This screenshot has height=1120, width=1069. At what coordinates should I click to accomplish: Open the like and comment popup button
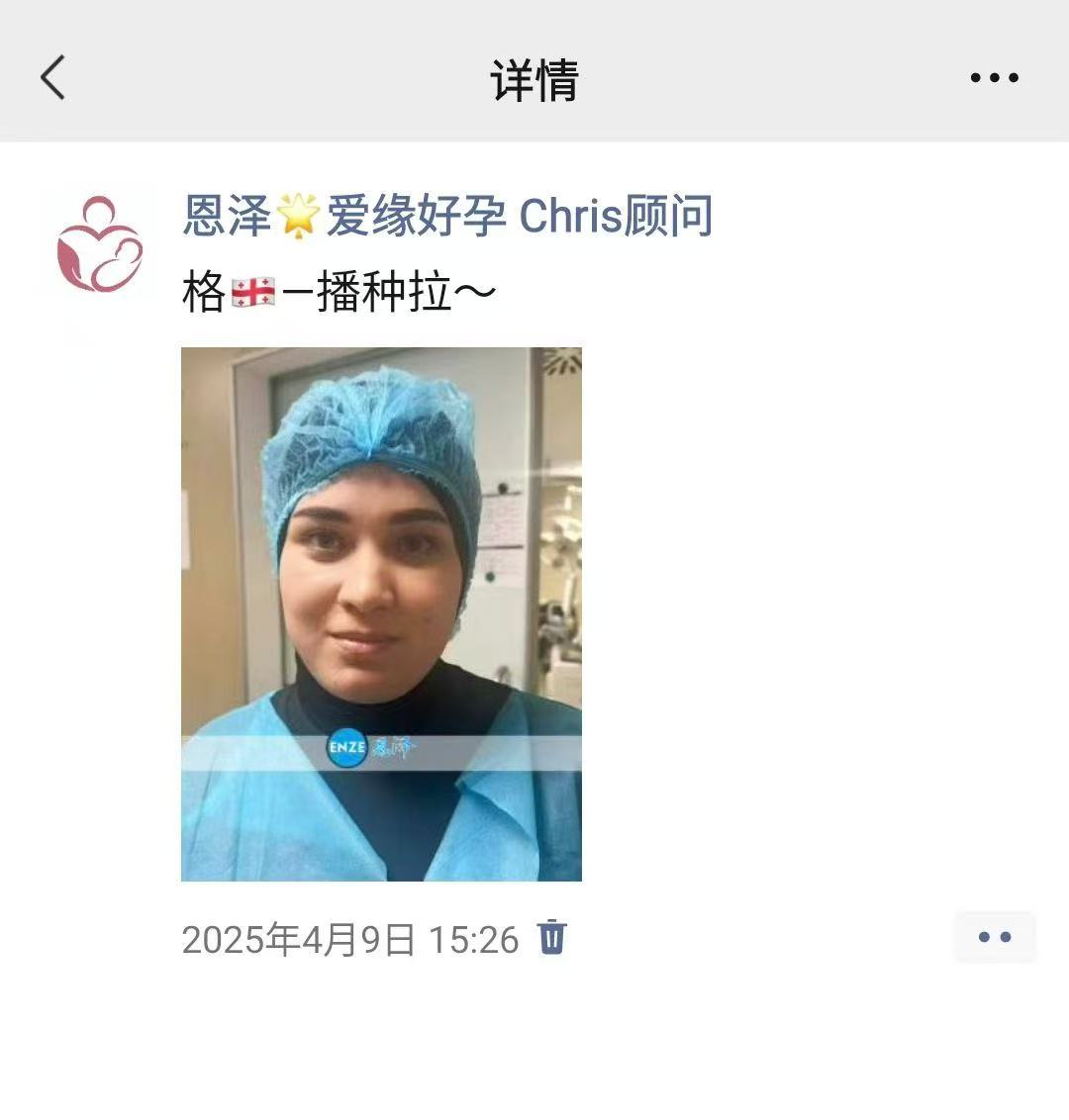point(994,937)
